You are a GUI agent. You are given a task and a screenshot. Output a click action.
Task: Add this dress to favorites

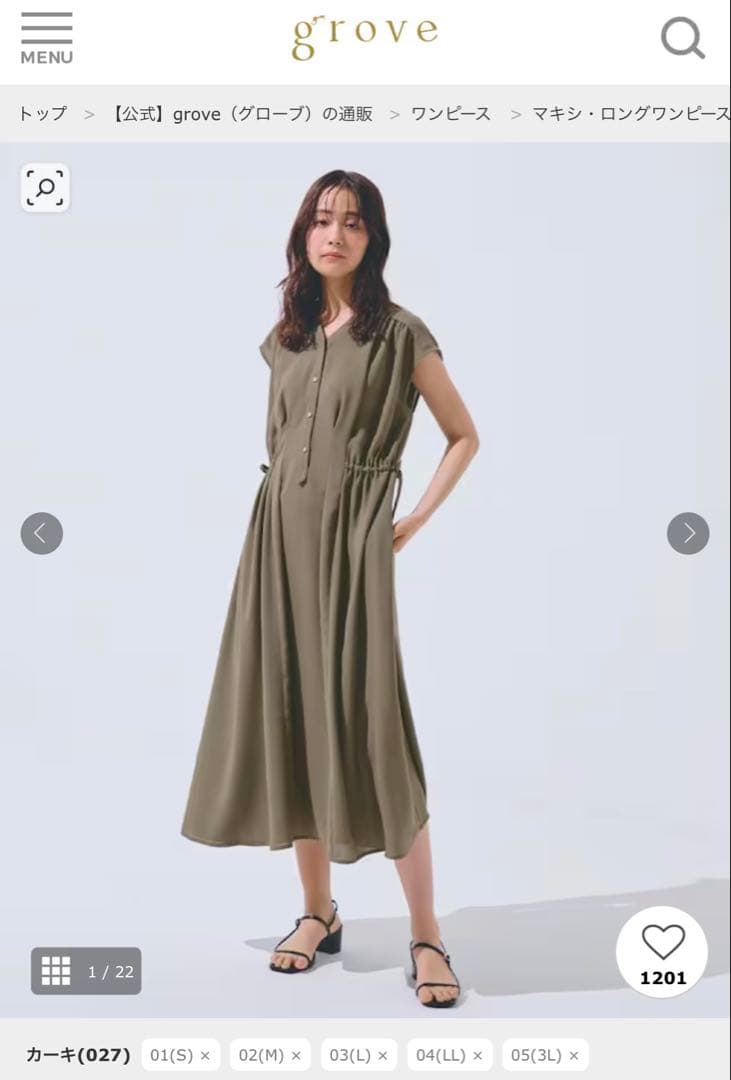[x=662, y=952]
